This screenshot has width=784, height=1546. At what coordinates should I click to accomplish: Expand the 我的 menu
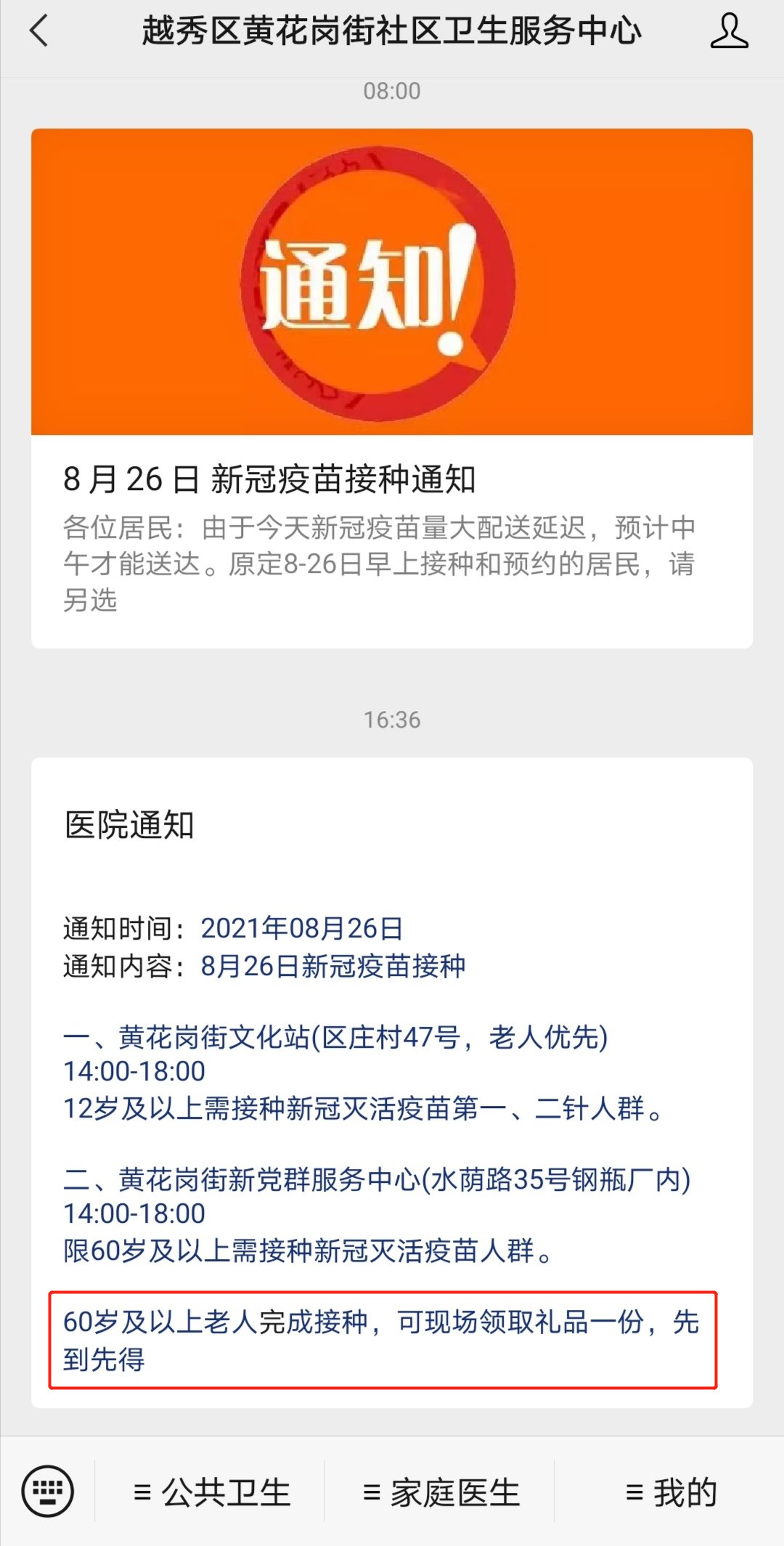pyautogui.click(x=670, y=1492)
